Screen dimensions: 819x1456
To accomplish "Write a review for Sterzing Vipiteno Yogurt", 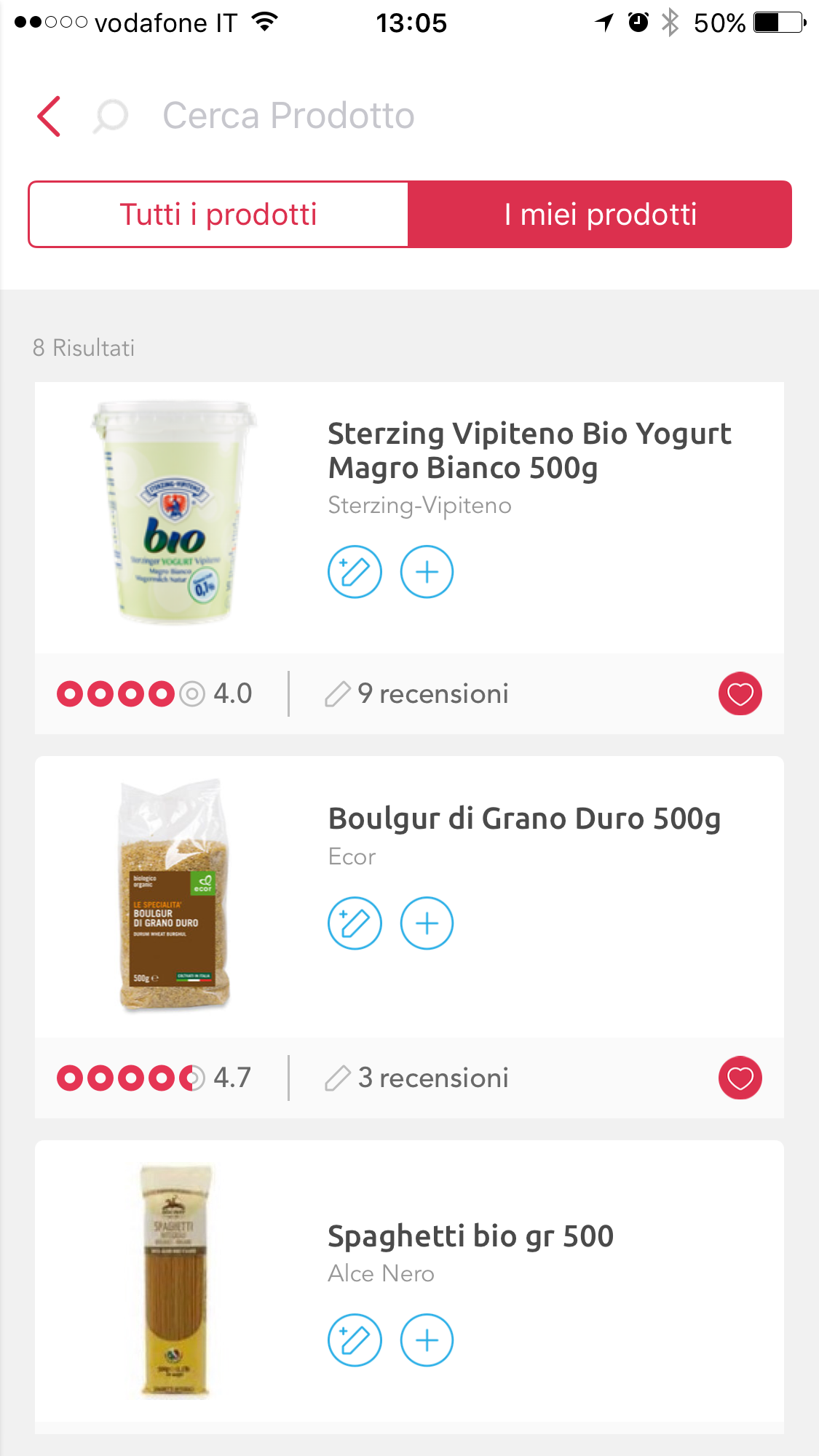I will [355, 572].
